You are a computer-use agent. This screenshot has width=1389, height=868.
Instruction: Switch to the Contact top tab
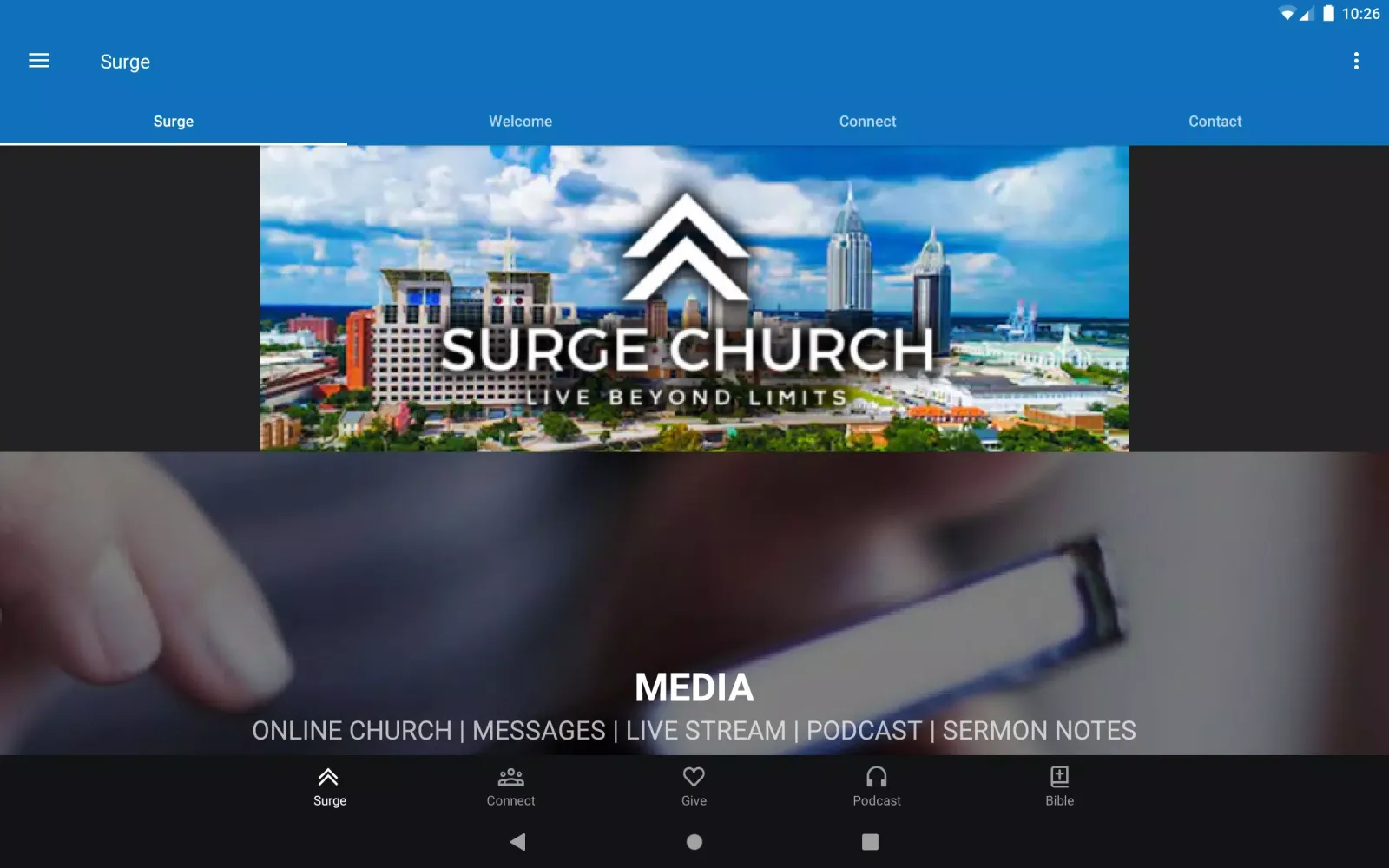(1215, 122)
